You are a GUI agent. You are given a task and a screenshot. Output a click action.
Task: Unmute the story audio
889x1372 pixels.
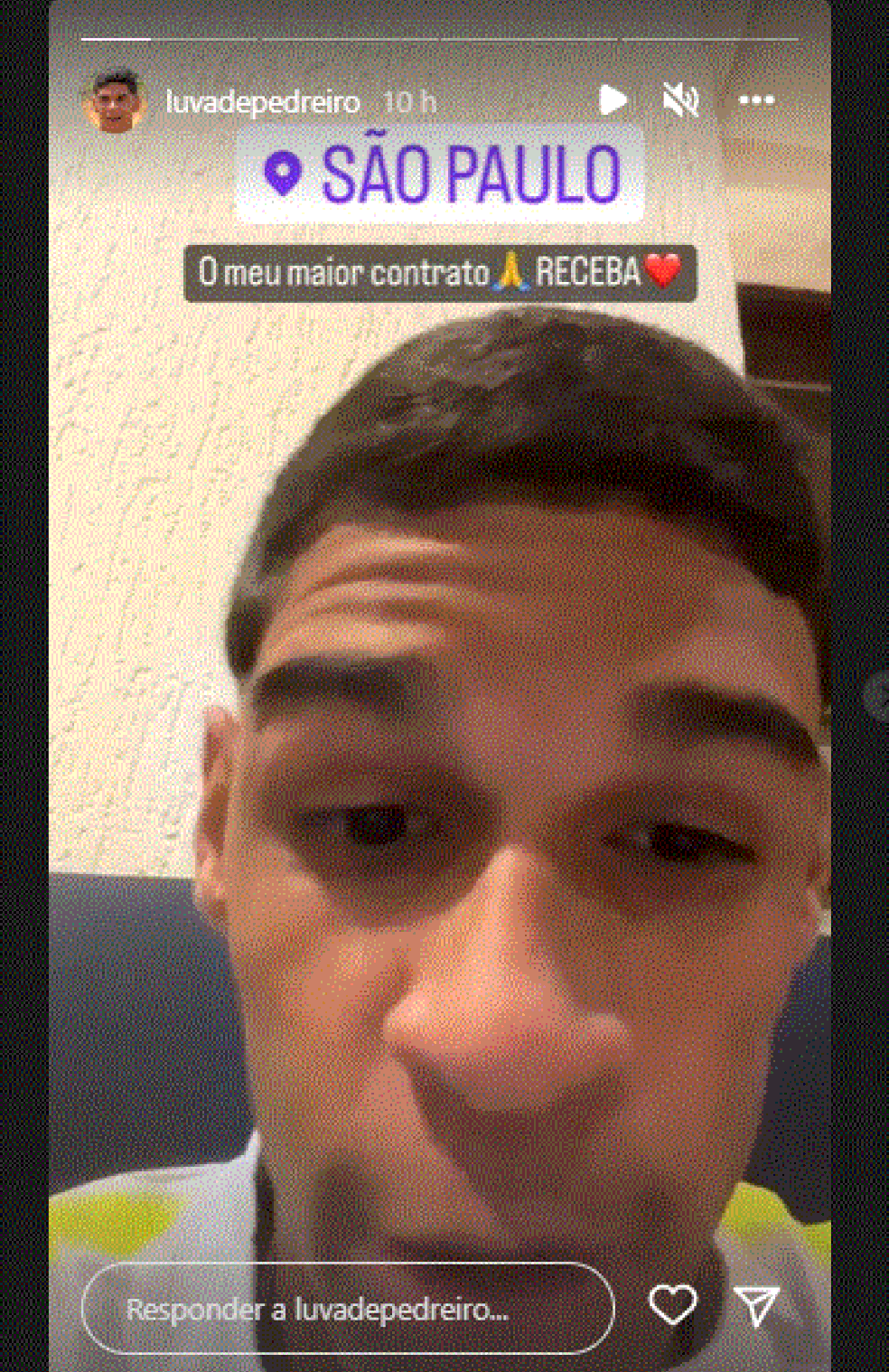pyautogui.click(x=680, y=100)
